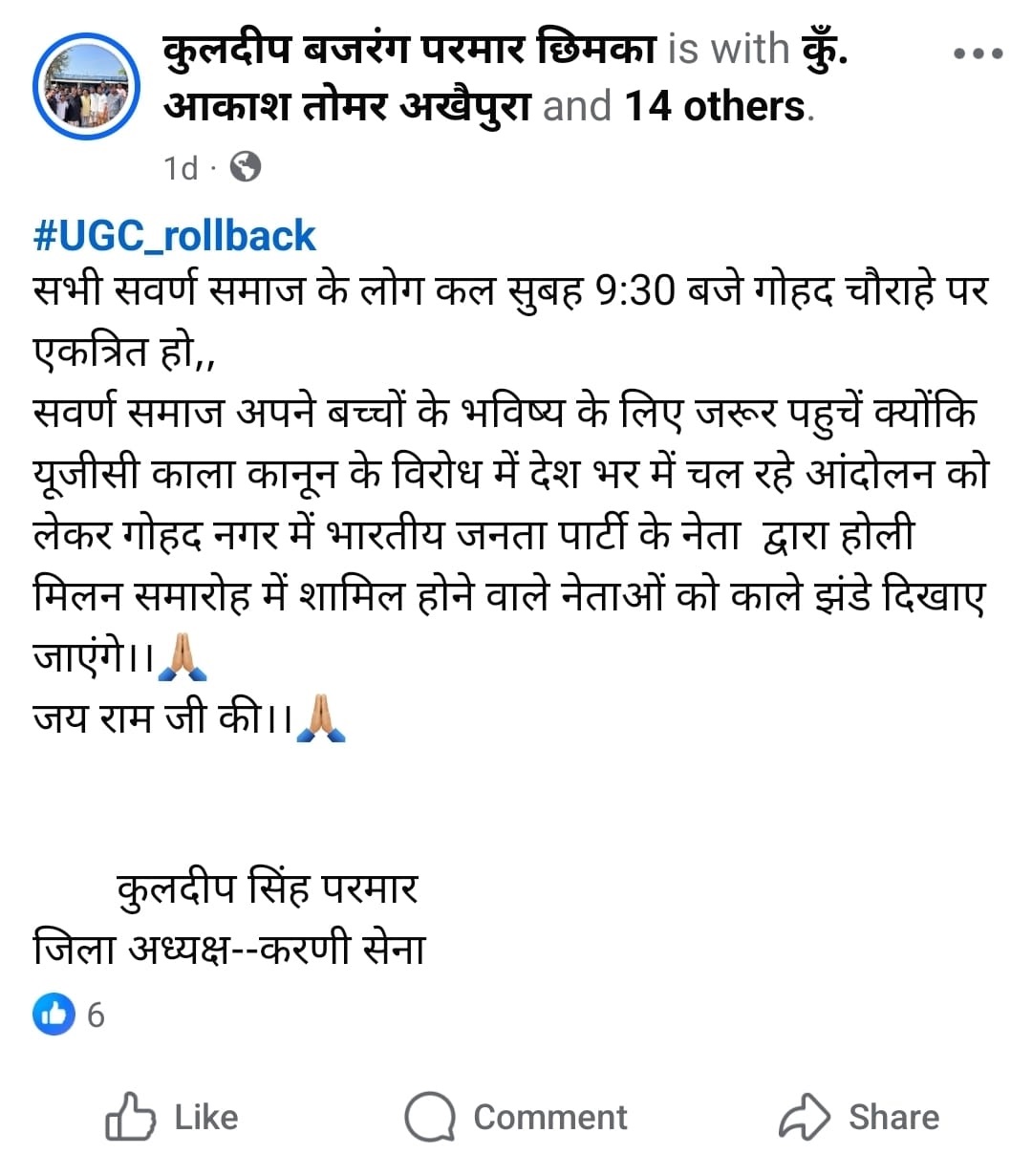The image size is (1032, 1176).
Task: Select the Like hand icon below the post
Action: point(132,1116)
